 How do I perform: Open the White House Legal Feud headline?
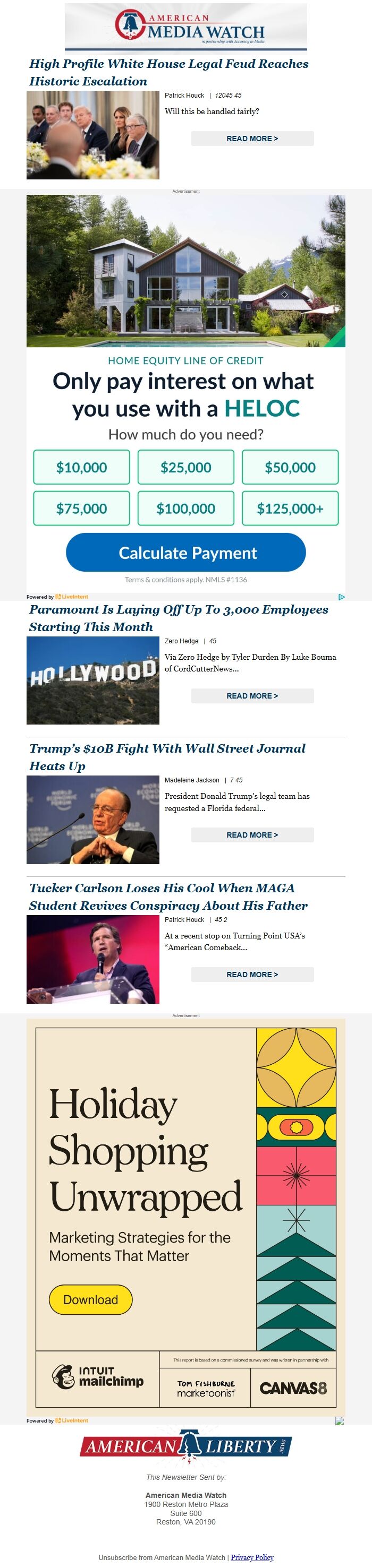(x=168, y=72)
